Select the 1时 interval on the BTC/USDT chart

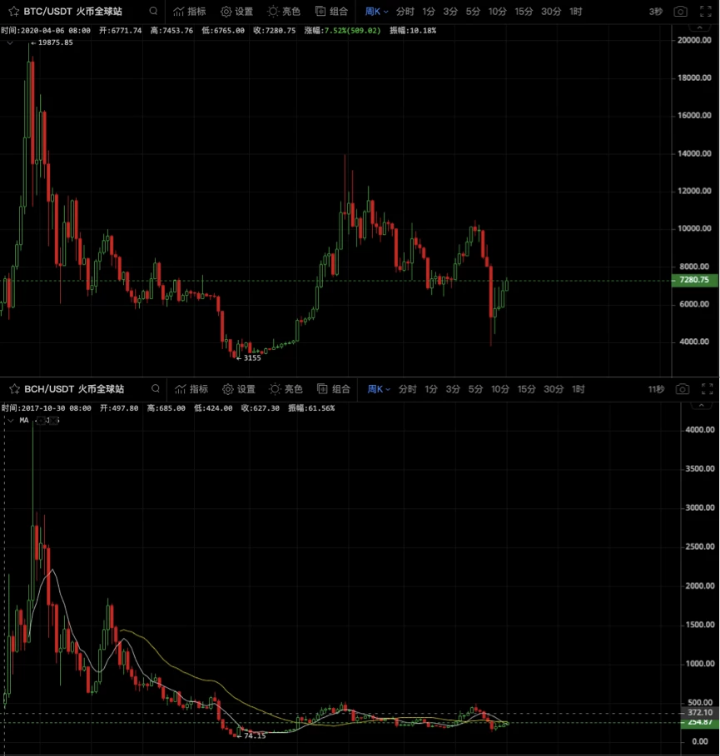pos(576,11)
